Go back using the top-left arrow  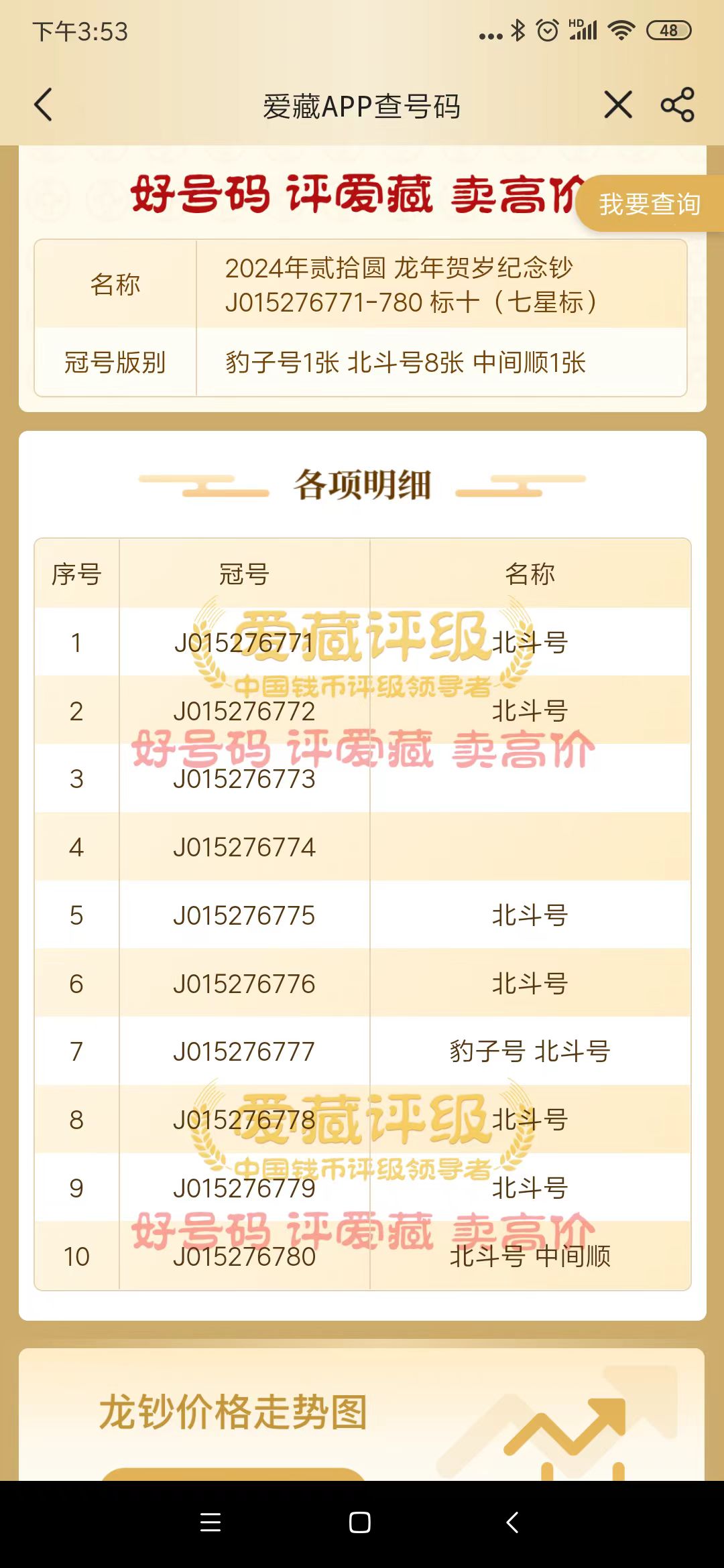click(44, 105)
